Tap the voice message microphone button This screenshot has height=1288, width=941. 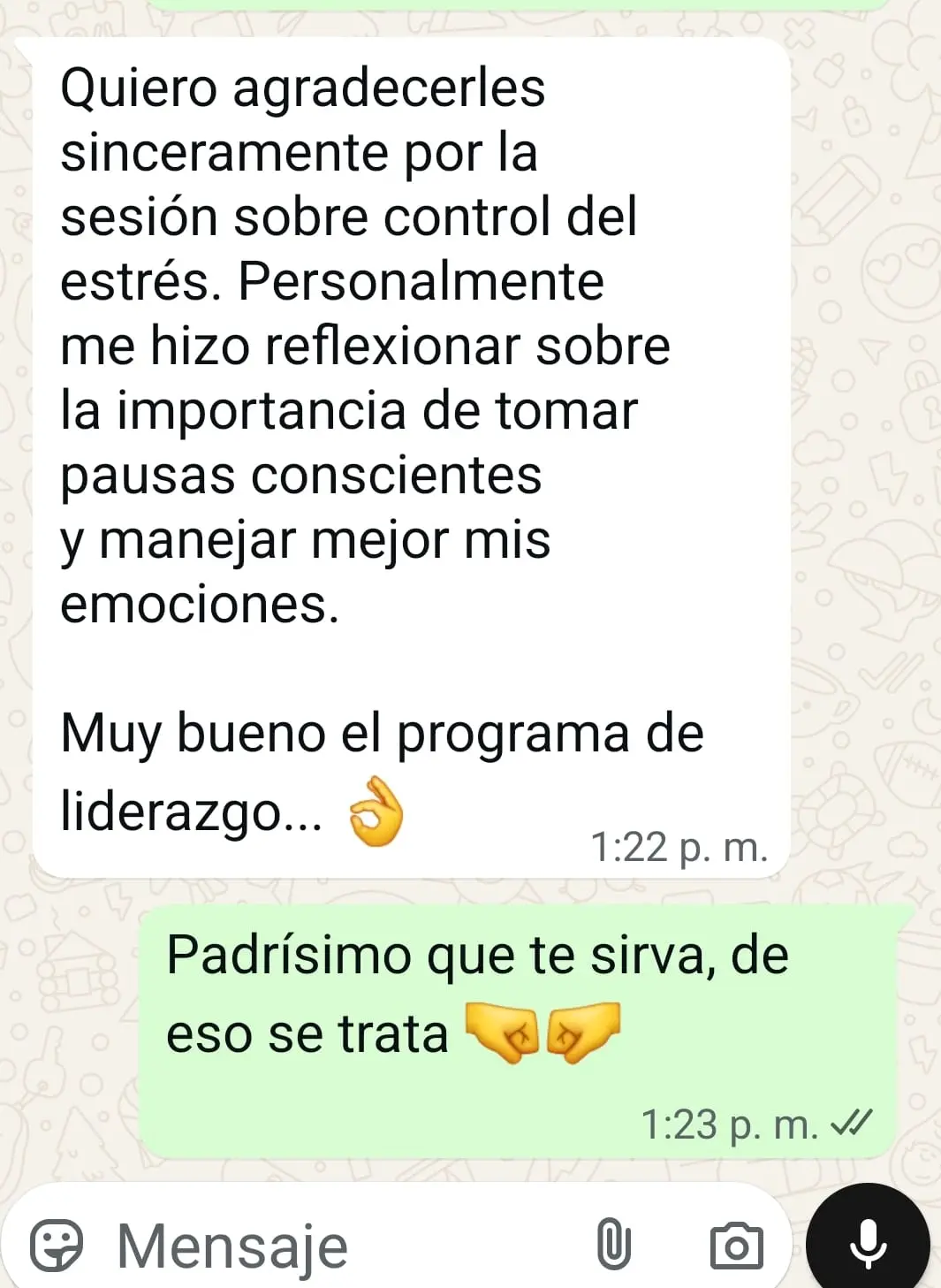coord(868,1242)
